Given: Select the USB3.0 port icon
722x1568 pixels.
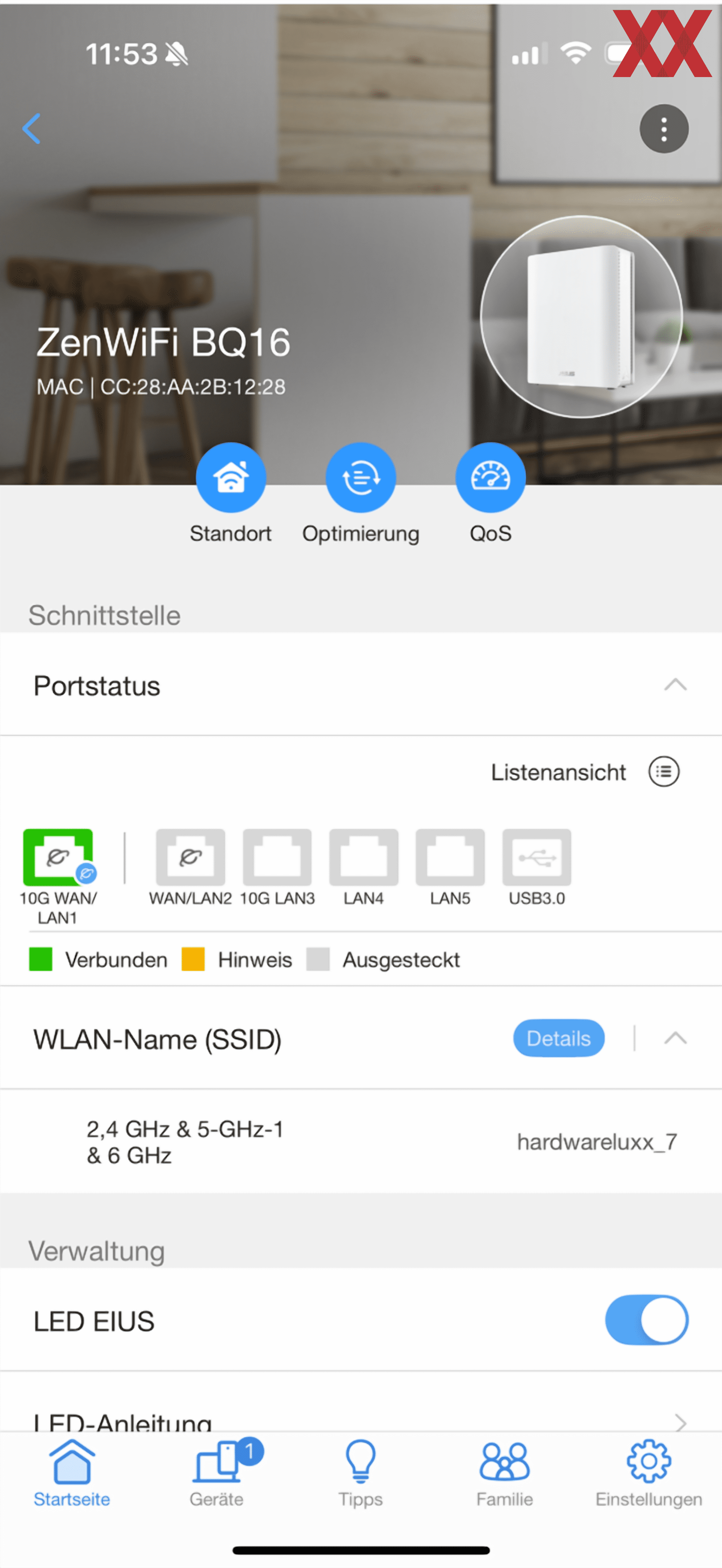Looking at the screenshot, I should tap(537, 857).
